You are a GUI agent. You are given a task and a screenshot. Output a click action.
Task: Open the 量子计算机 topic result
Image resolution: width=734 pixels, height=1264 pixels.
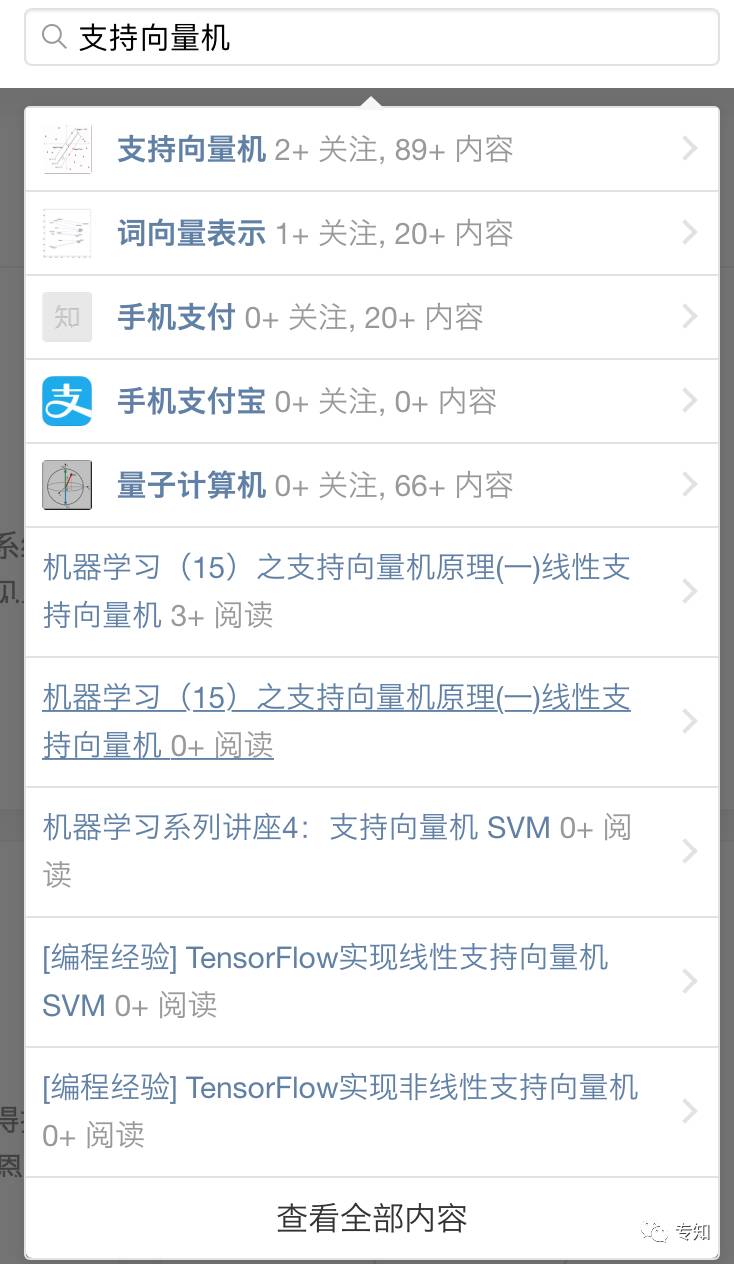coord(372,486)
